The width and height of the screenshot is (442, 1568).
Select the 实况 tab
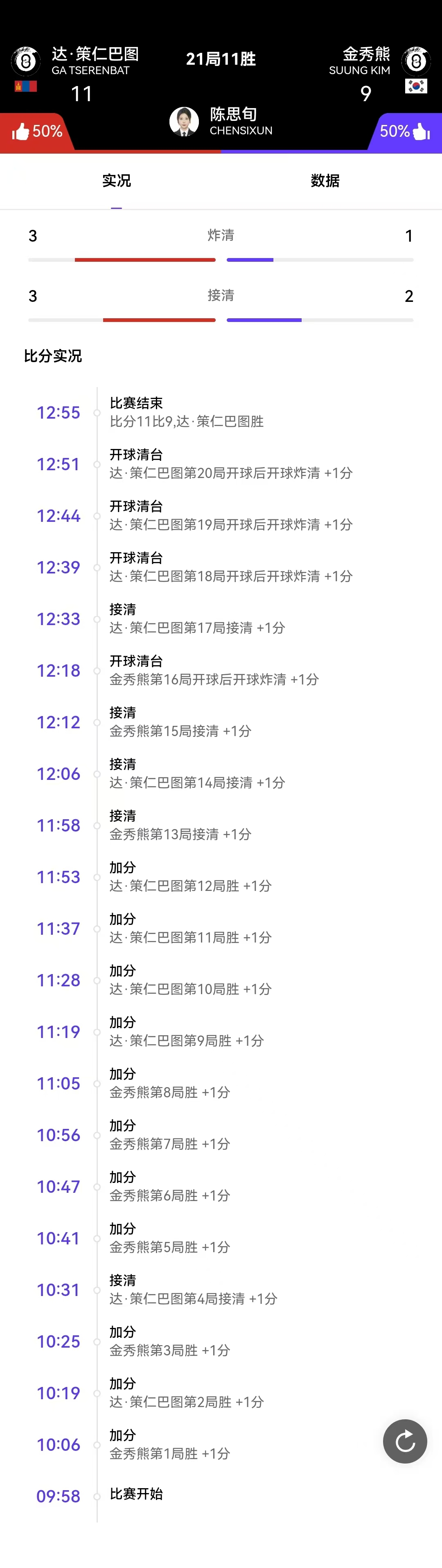[x=116, y=181]
